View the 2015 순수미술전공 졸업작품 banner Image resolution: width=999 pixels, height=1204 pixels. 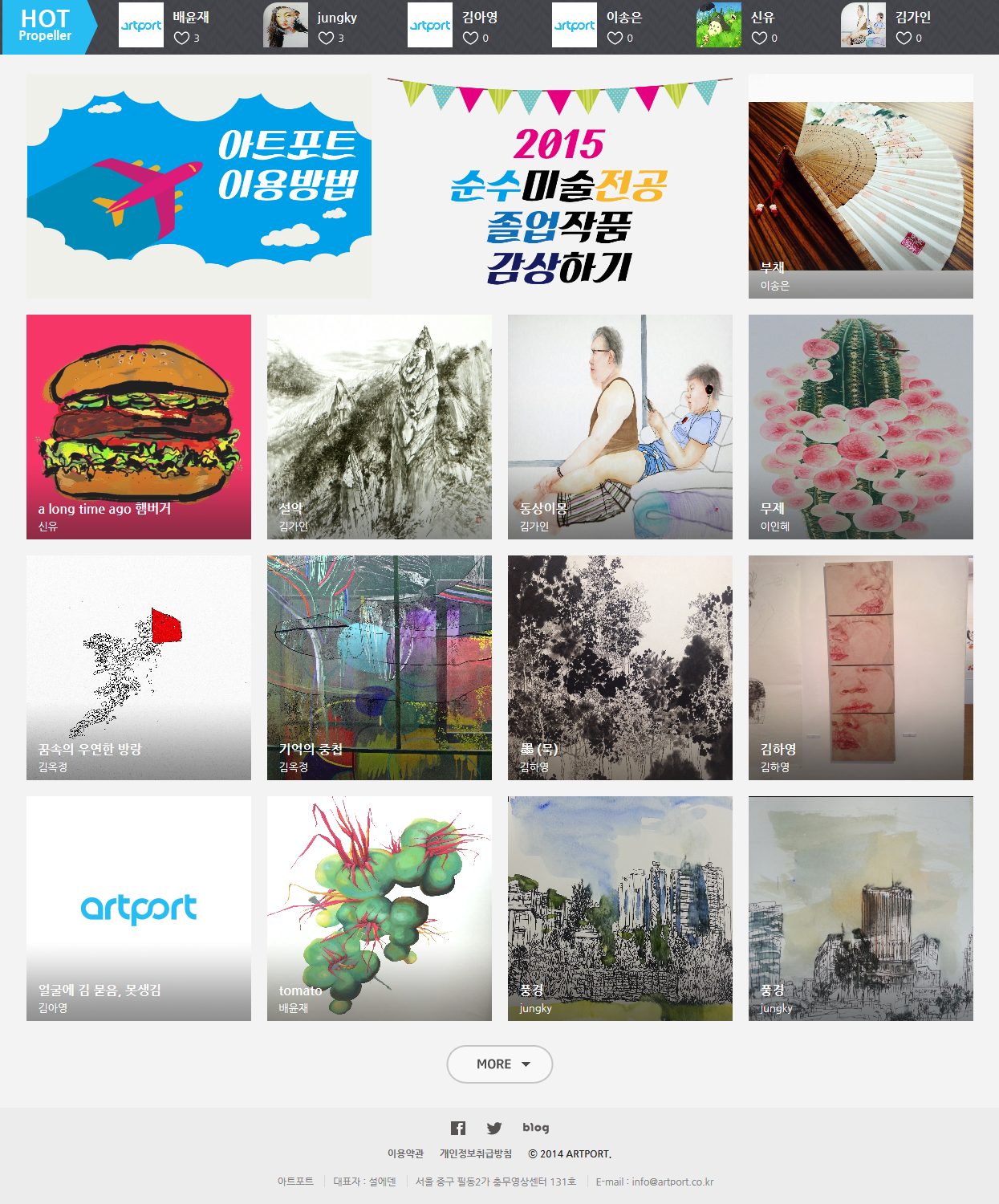559,186
